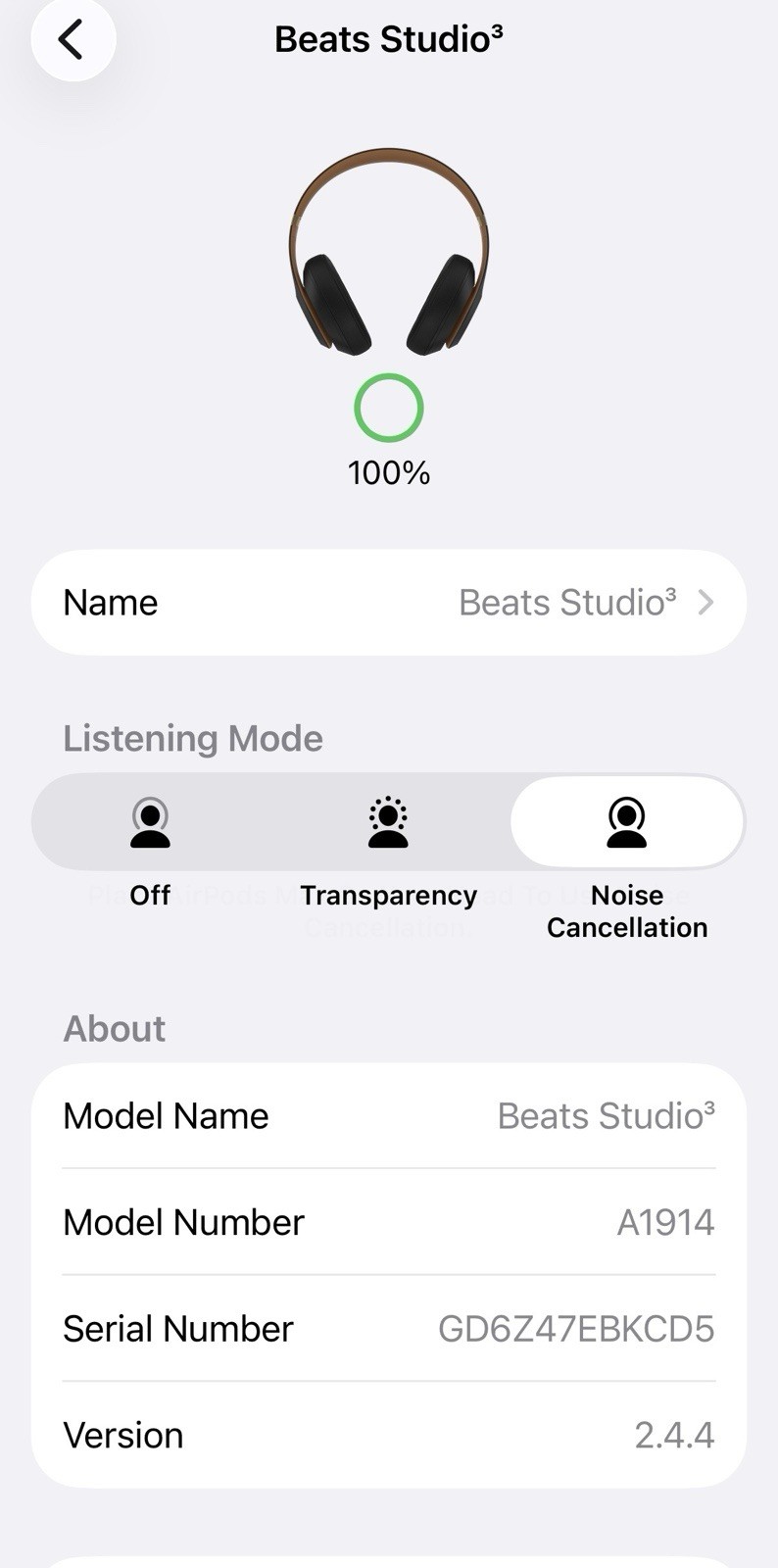
Task: Go back using the top-left arrow
Action: [73, 40]
